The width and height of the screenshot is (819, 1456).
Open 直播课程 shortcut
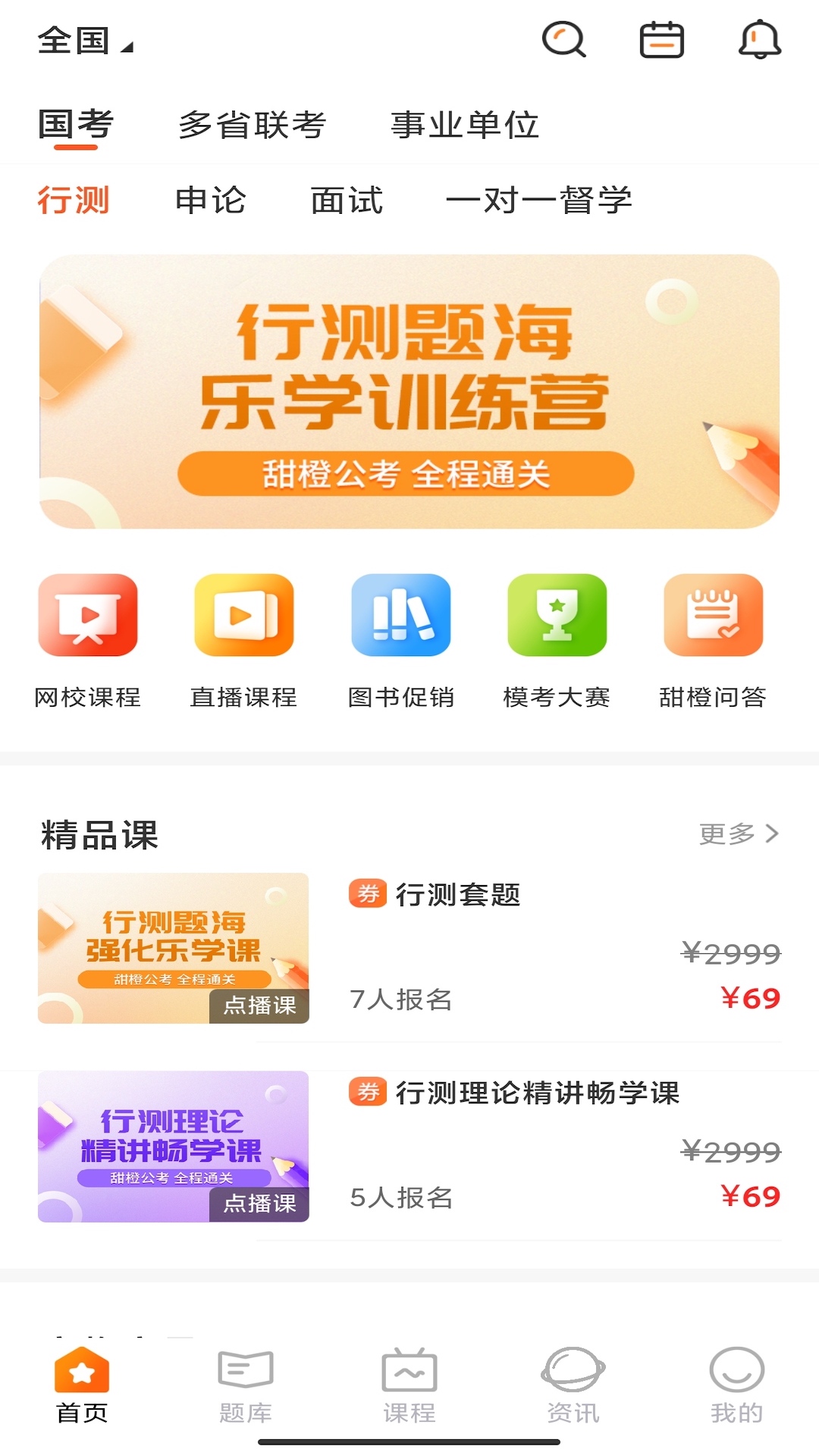[244, 641]
